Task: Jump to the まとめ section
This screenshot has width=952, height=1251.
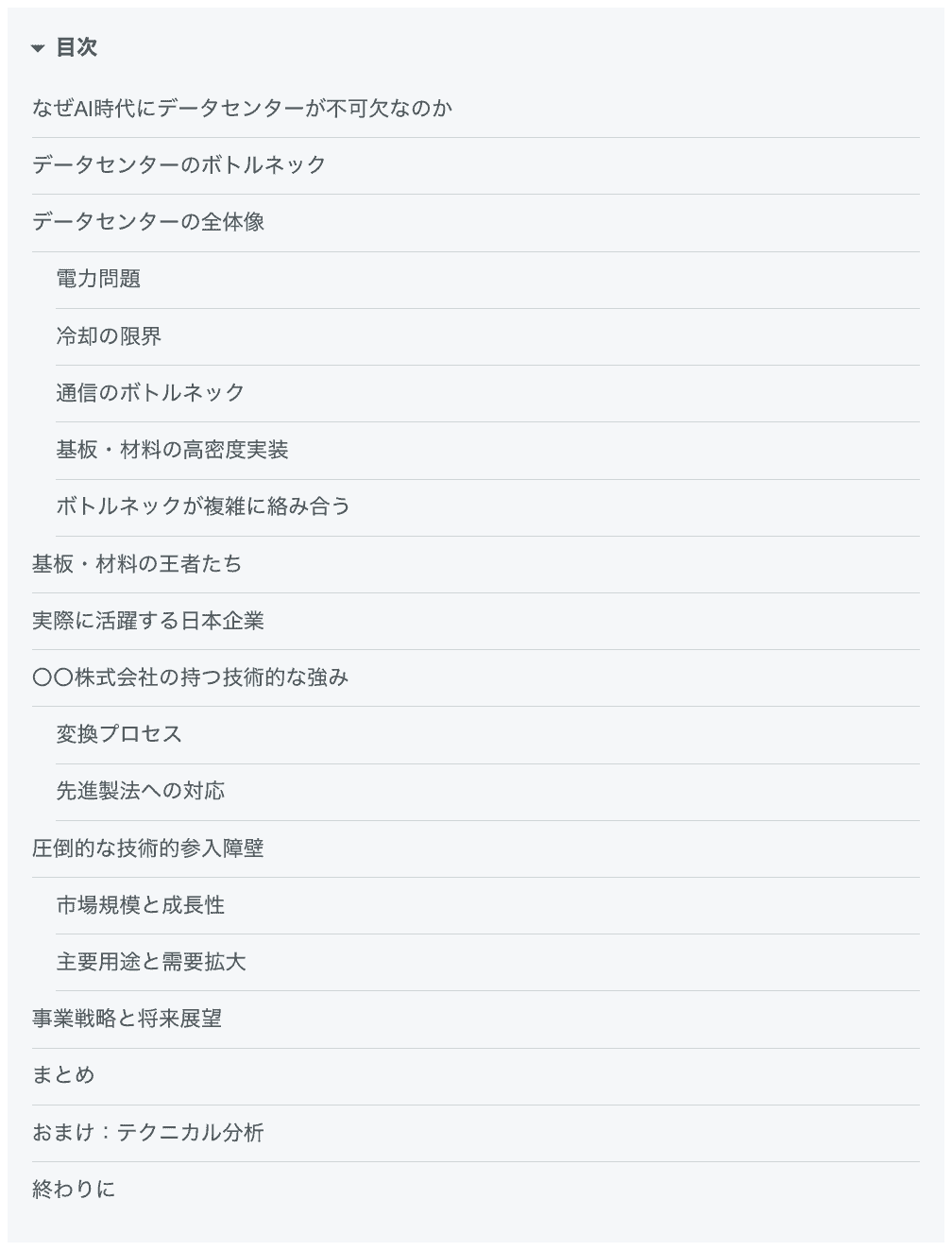Action: [63, 1075]
